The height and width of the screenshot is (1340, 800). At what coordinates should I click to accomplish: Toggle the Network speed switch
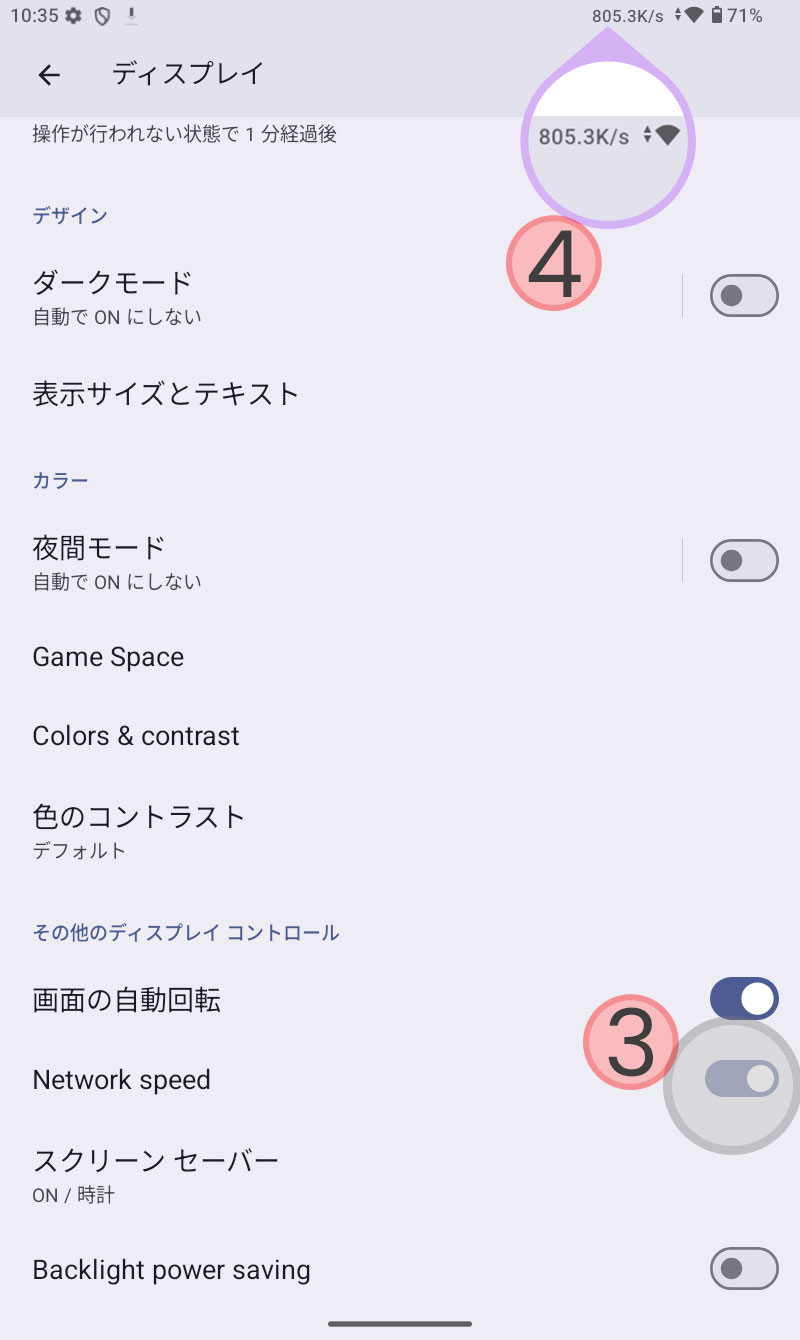click(742, 1079)
